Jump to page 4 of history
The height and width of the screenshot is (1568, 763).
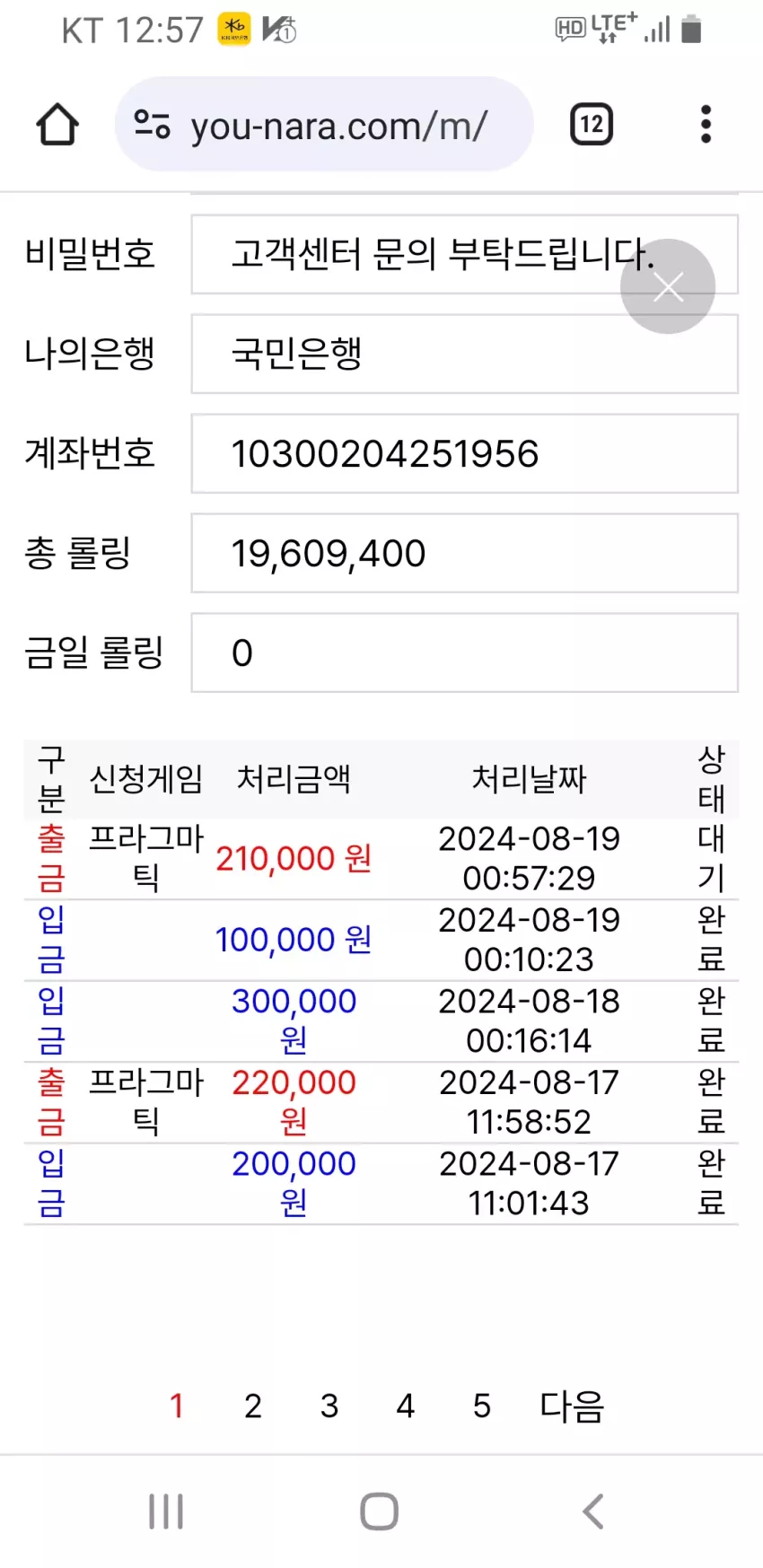pyautogui.click(x=406, y=1406)
